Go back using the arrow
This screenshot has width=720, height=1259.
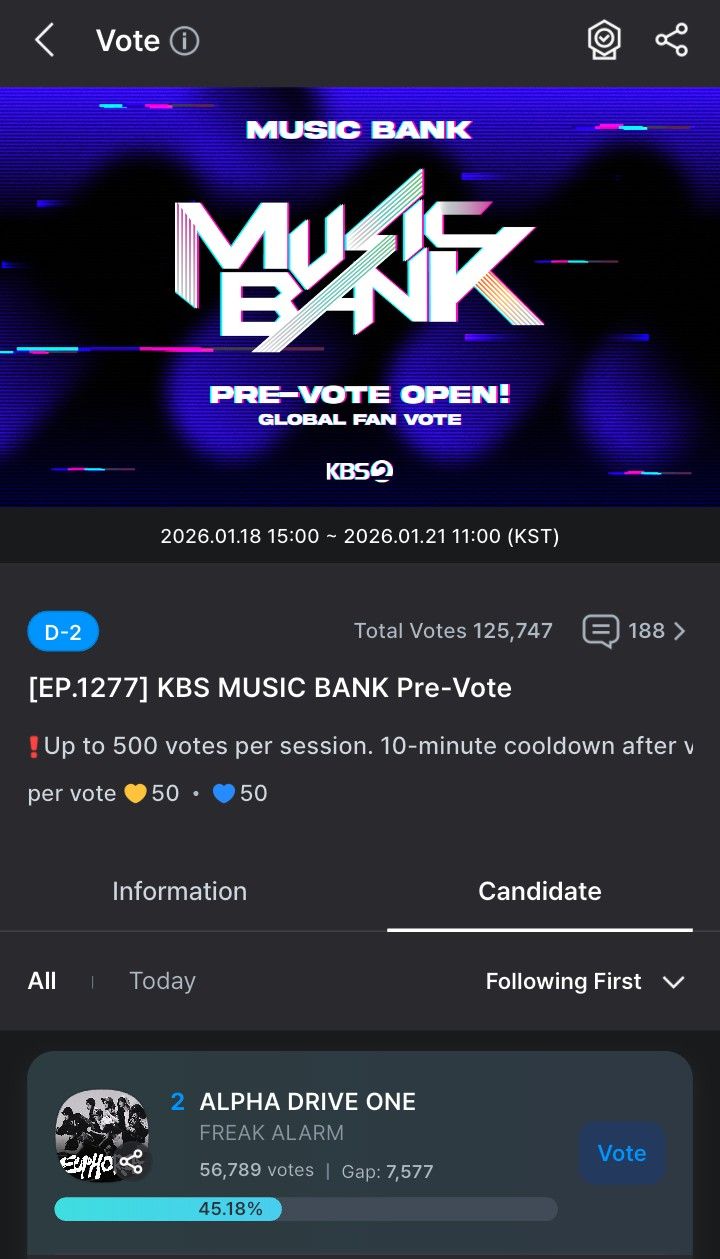(x=44, y=41)
